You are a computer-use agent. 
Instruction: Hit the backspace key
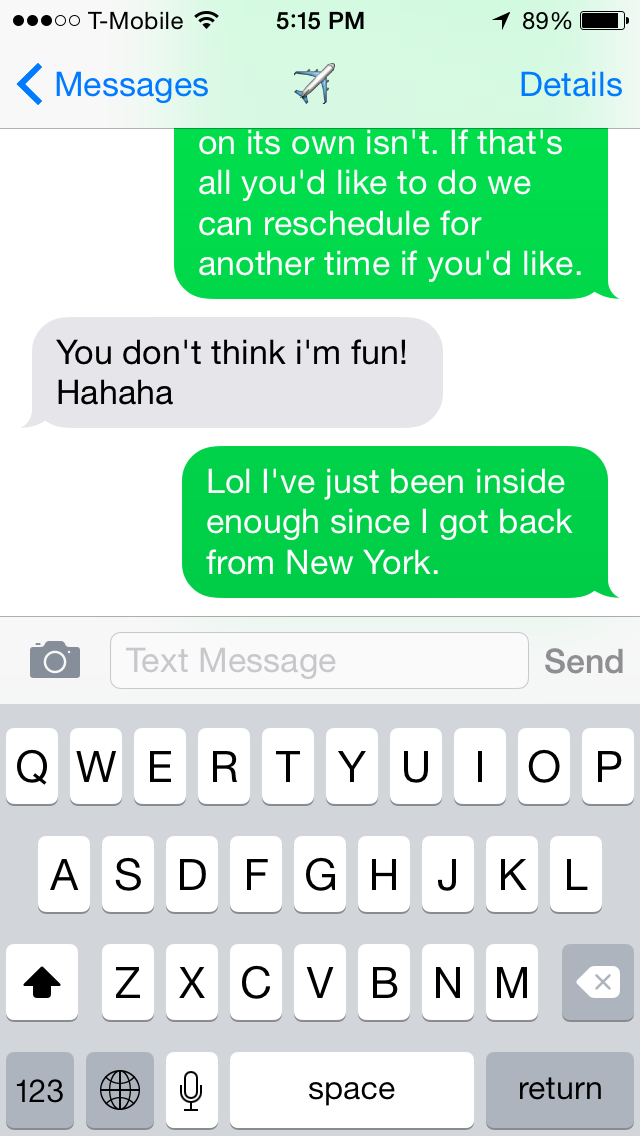point(598,982)
